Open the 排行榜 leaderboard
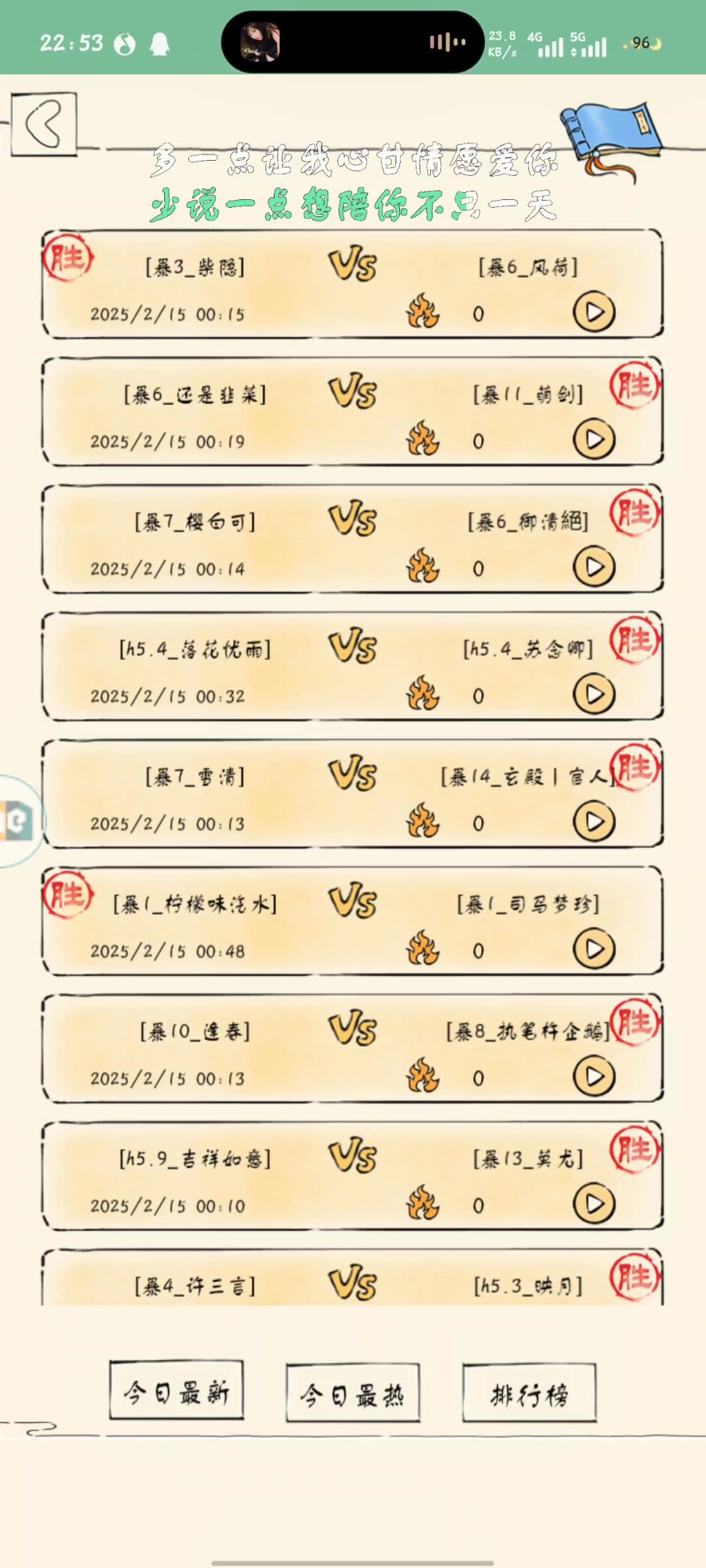The image size is (706, 1568). tap(529, 1393)
